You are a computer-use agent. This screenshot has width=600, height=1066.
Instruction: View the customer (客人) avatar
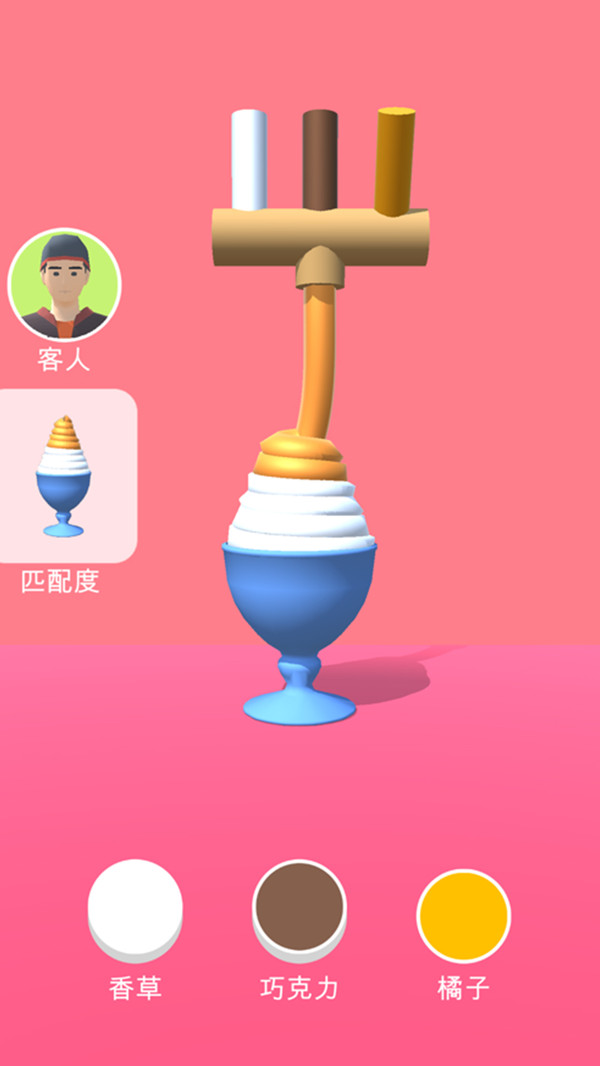pos(64,285)
